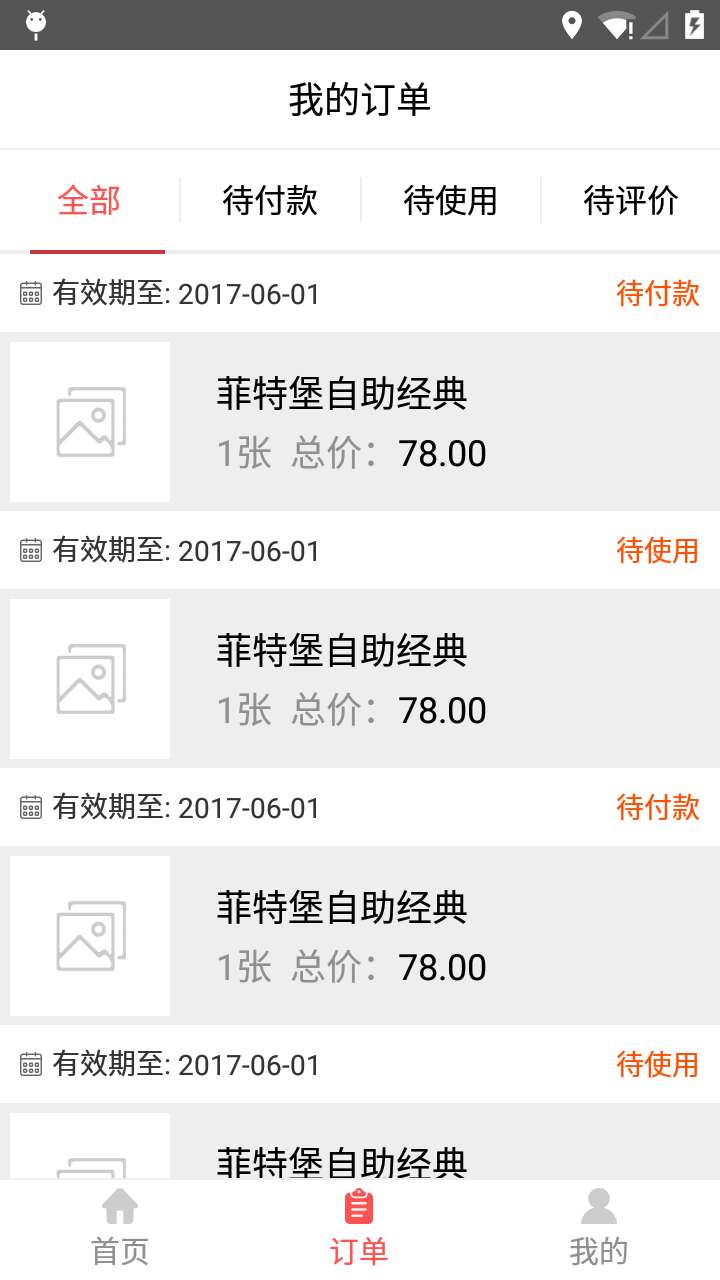Select the 待使用 tab
Screen dimensions: 720x1280
pyautogui.click(x=450, y=201)
